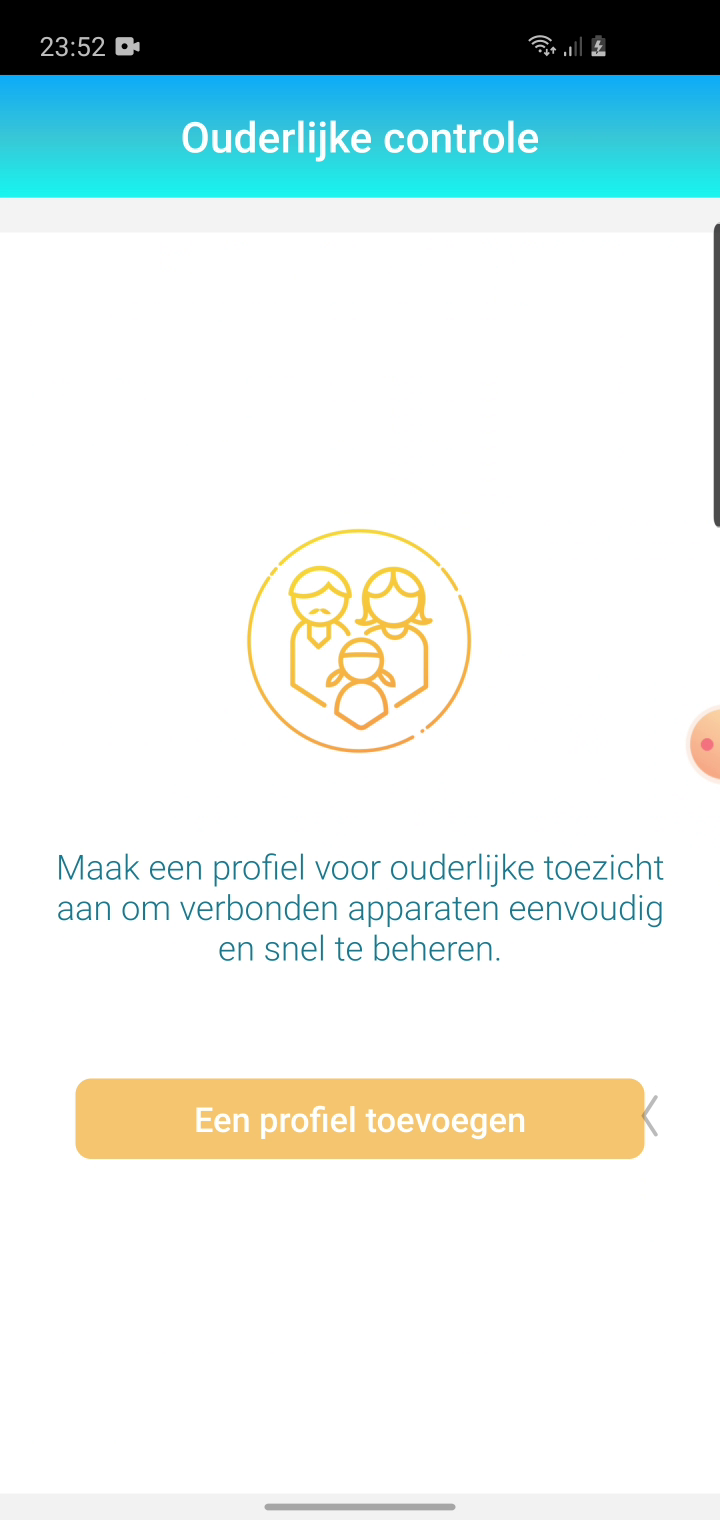Tap the edge panel back chevron
This screenshot has width=720, height=1520.
click(x=650, y=1116)
